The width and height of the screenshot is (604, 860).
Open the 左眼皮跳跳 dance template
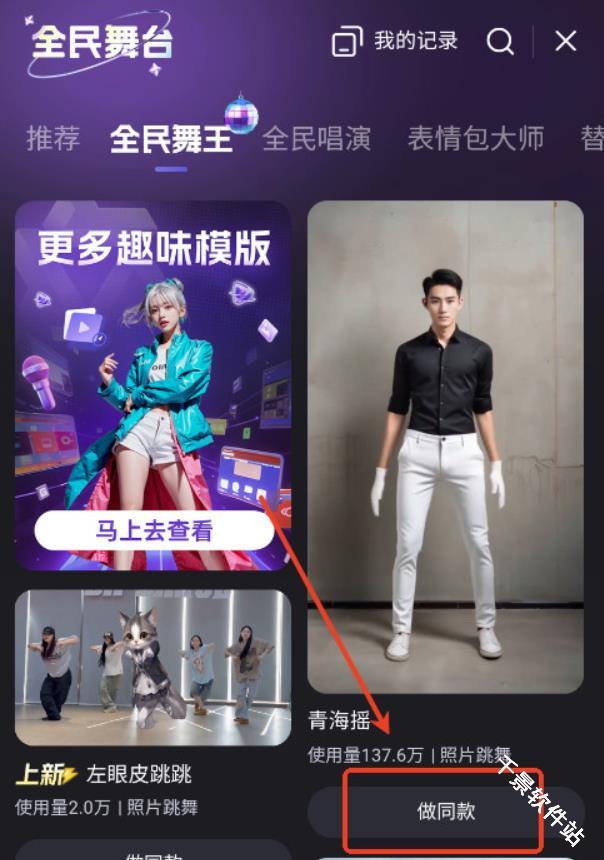(x=153, y=667)
